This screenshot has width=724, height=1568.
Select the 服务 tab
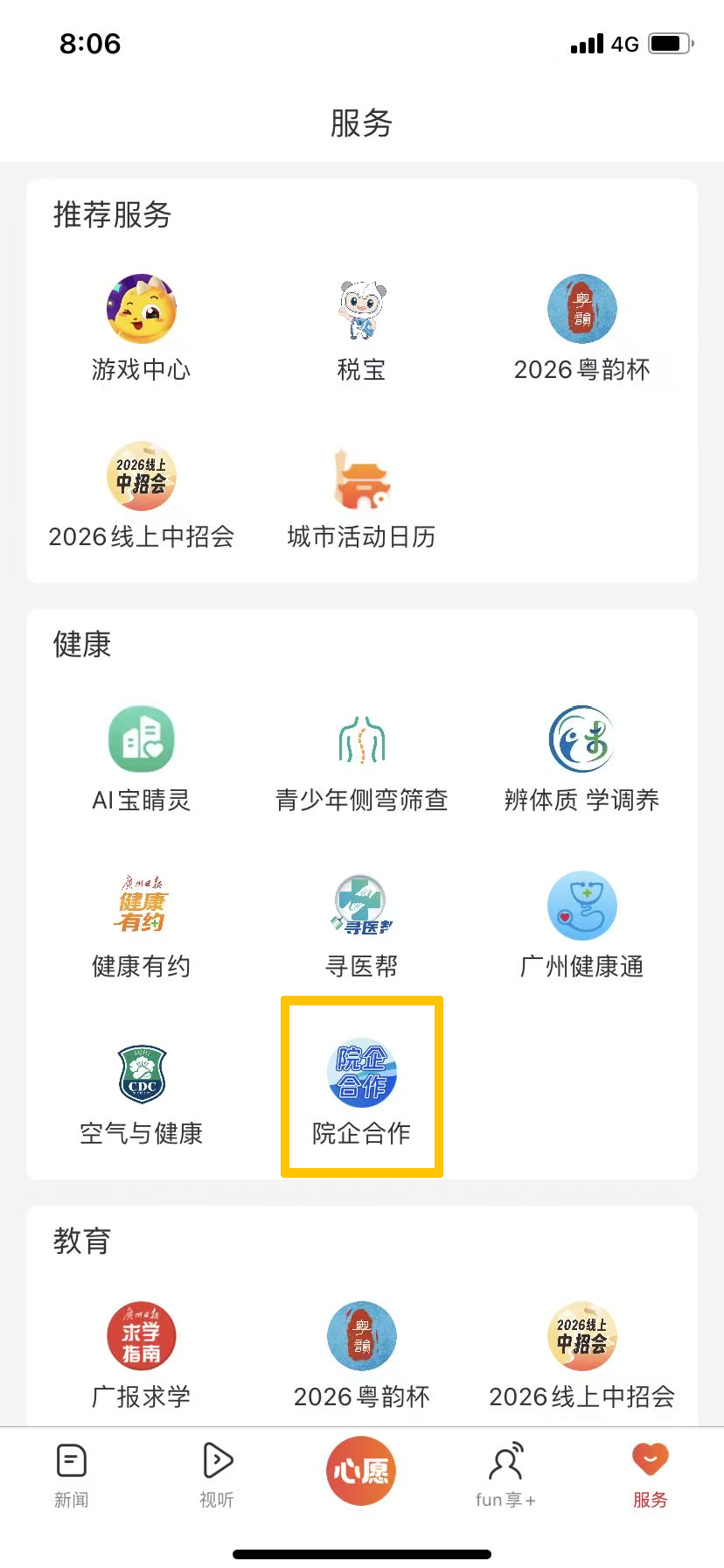[x=651, y=1476]
